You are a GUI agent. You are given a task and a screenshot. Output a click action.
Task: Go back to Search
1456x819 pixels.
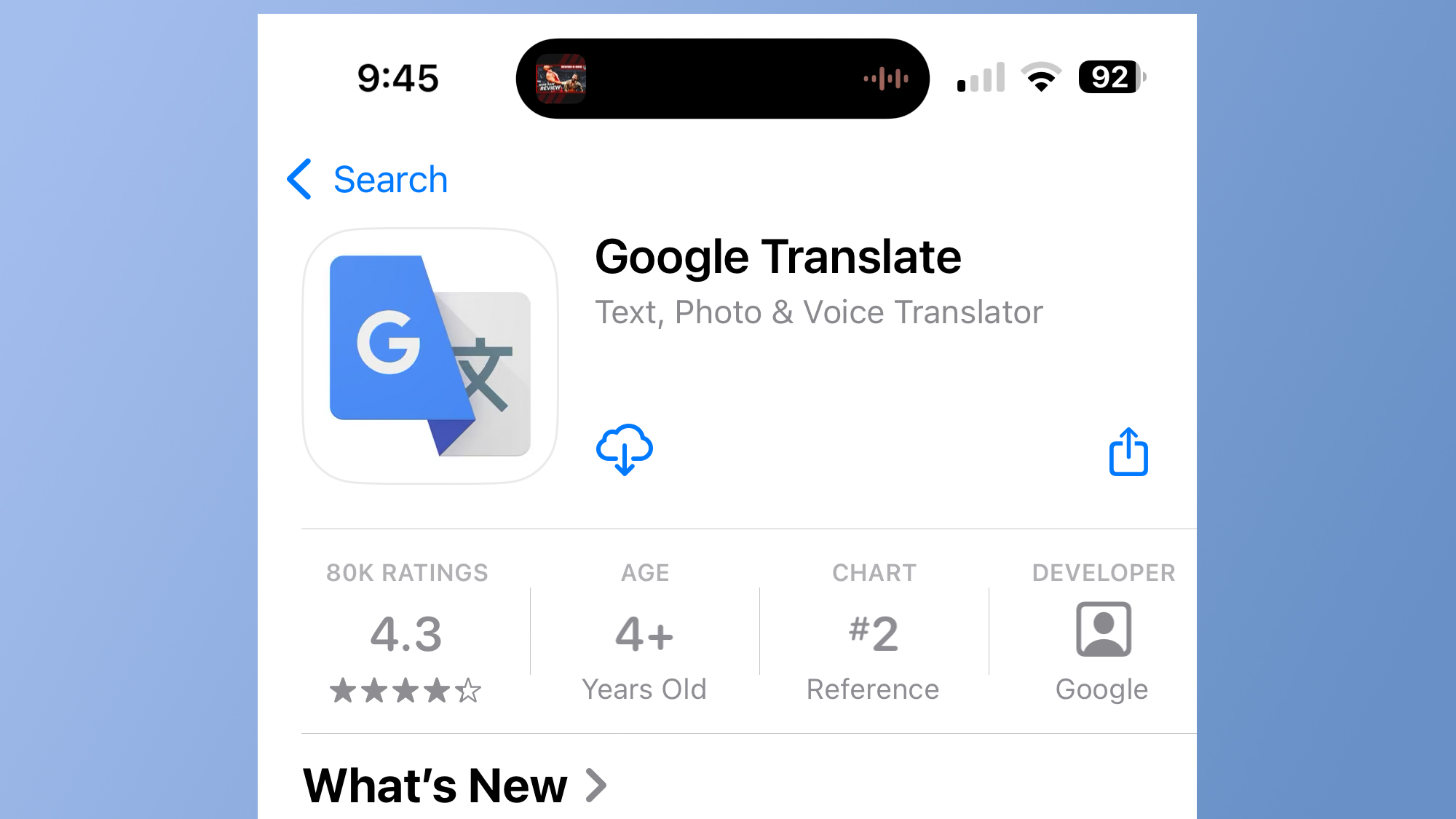pyautogui.click(x=368, y=179)
